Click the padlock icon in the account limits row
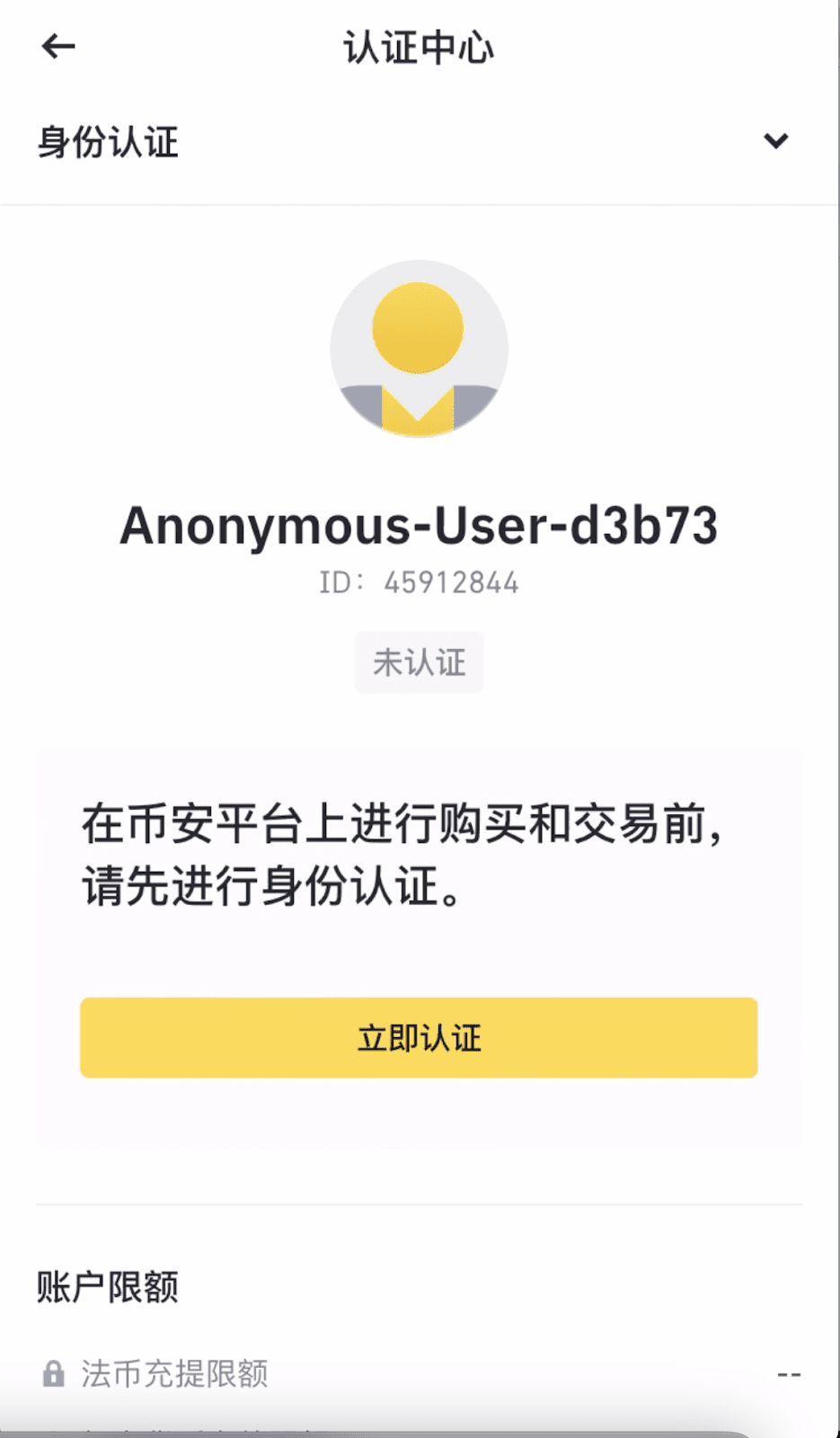 click(54, 1372)
